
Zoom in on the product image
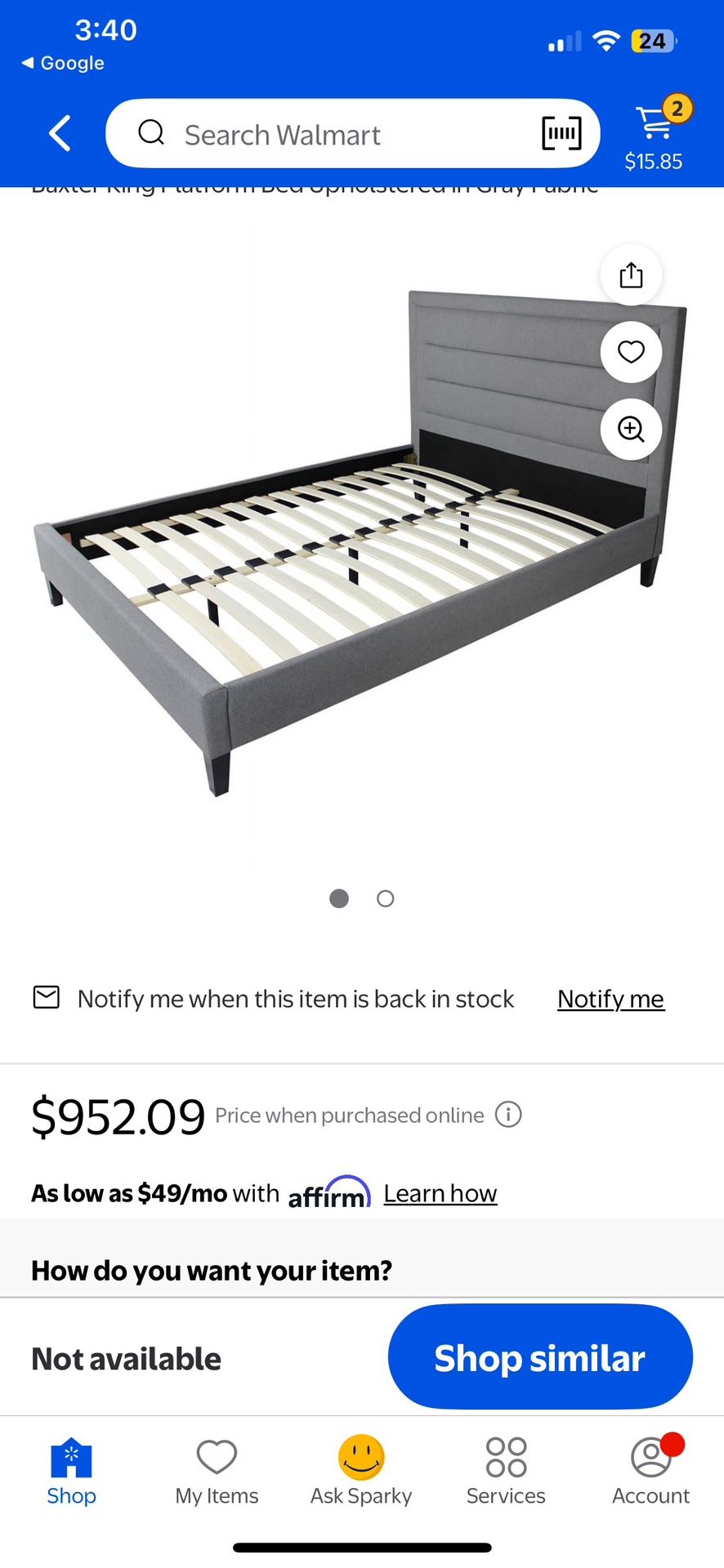631,429
